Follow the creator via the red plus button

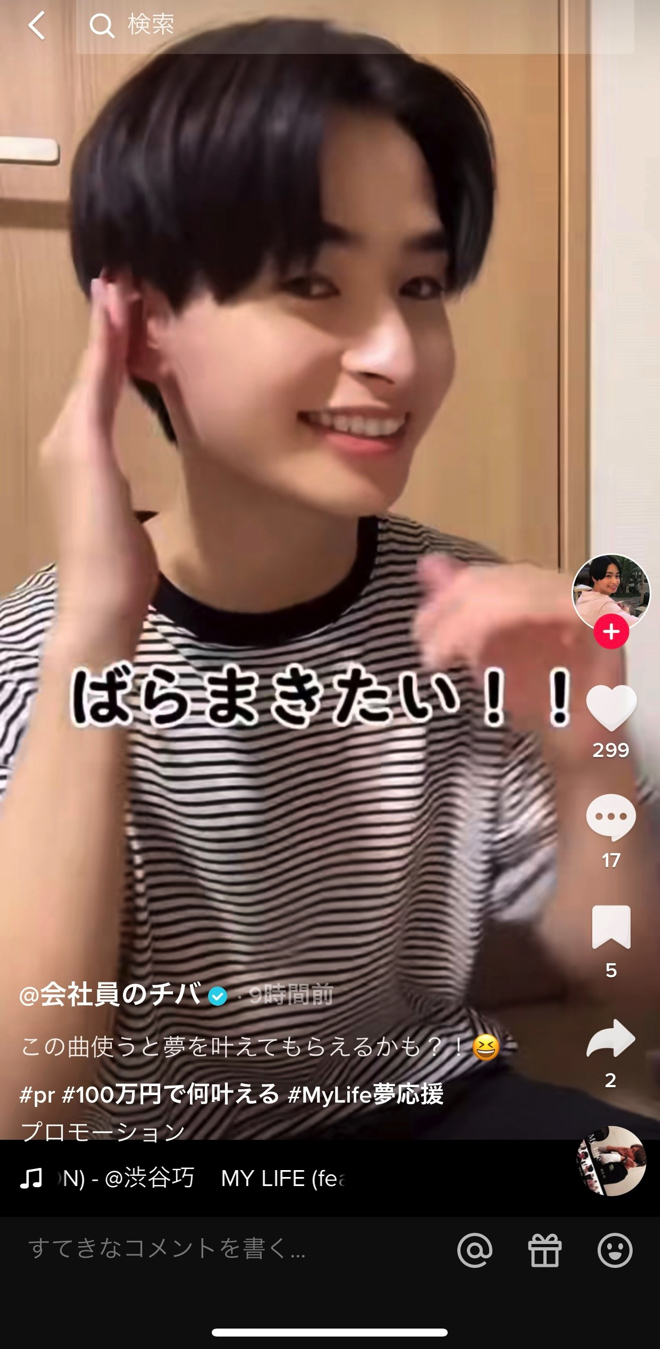click(x=611, y=632)
